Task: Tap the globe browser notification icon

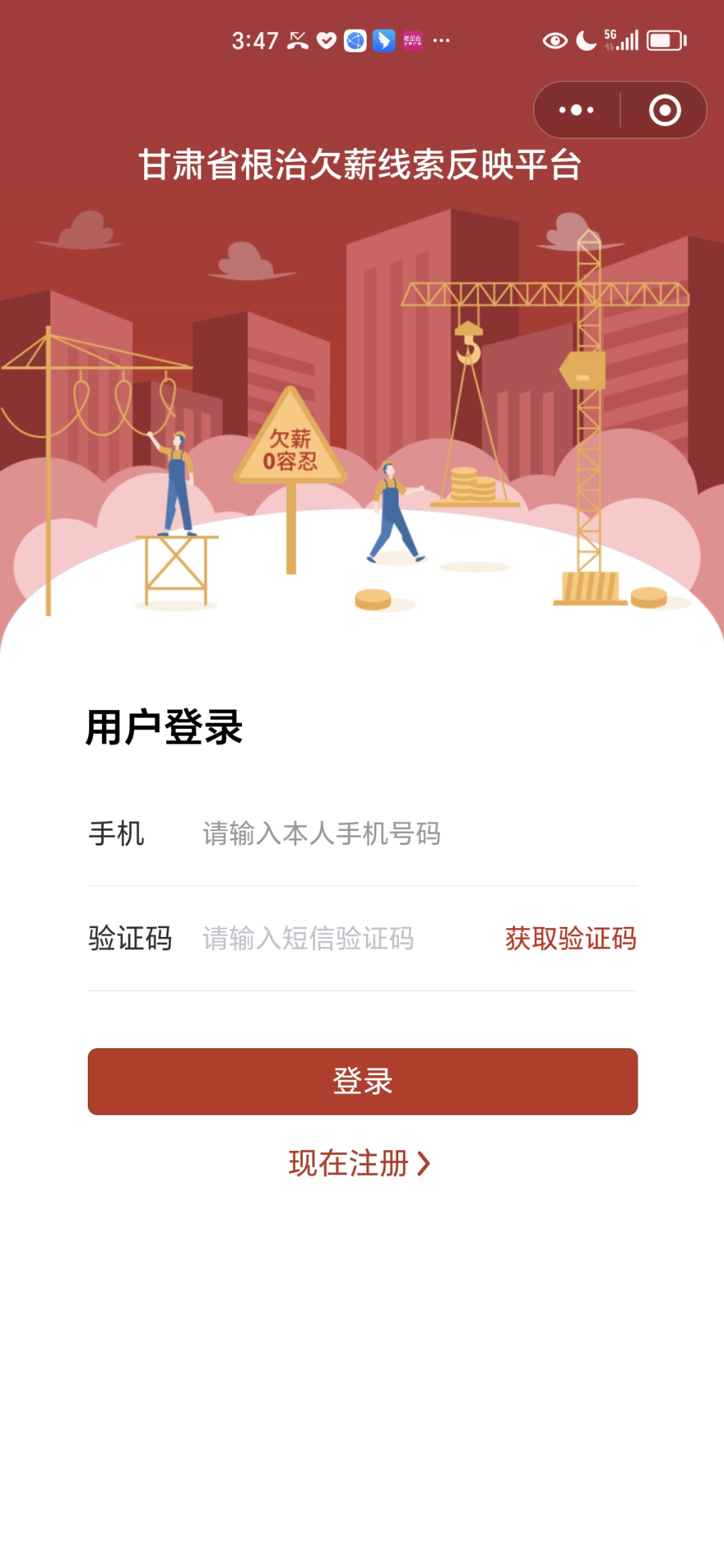Action: [353, 40]
